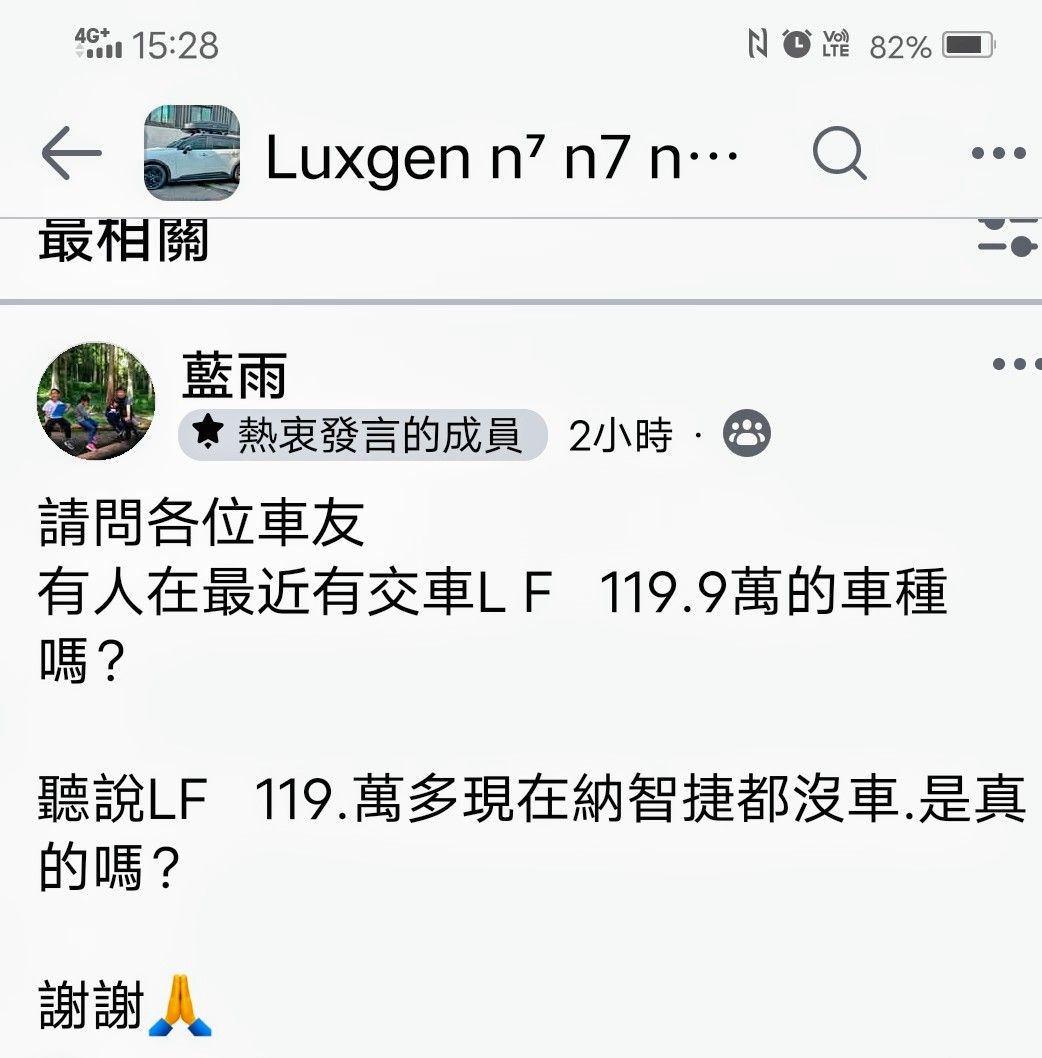Go back with the arrow icon
Image resolution: width=1042 pixels, height=1058 pixels.
click(71, 153)
